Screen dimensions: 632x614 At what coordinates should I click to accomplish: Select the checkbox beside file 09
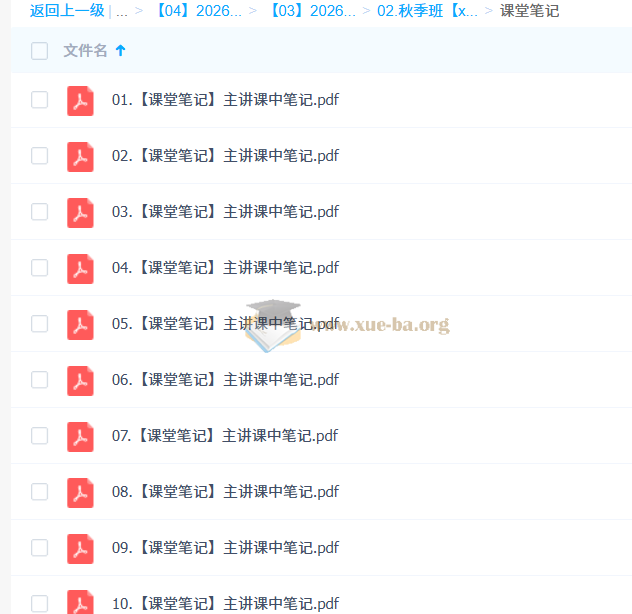40,548
